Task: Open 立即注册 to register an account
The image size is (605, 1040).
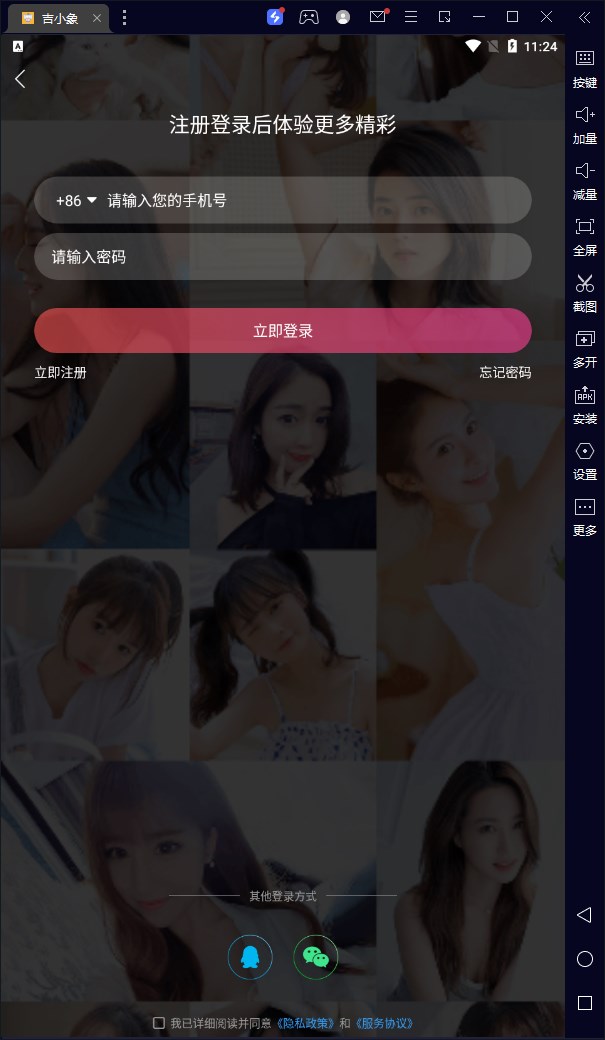Action: [61, 373]
